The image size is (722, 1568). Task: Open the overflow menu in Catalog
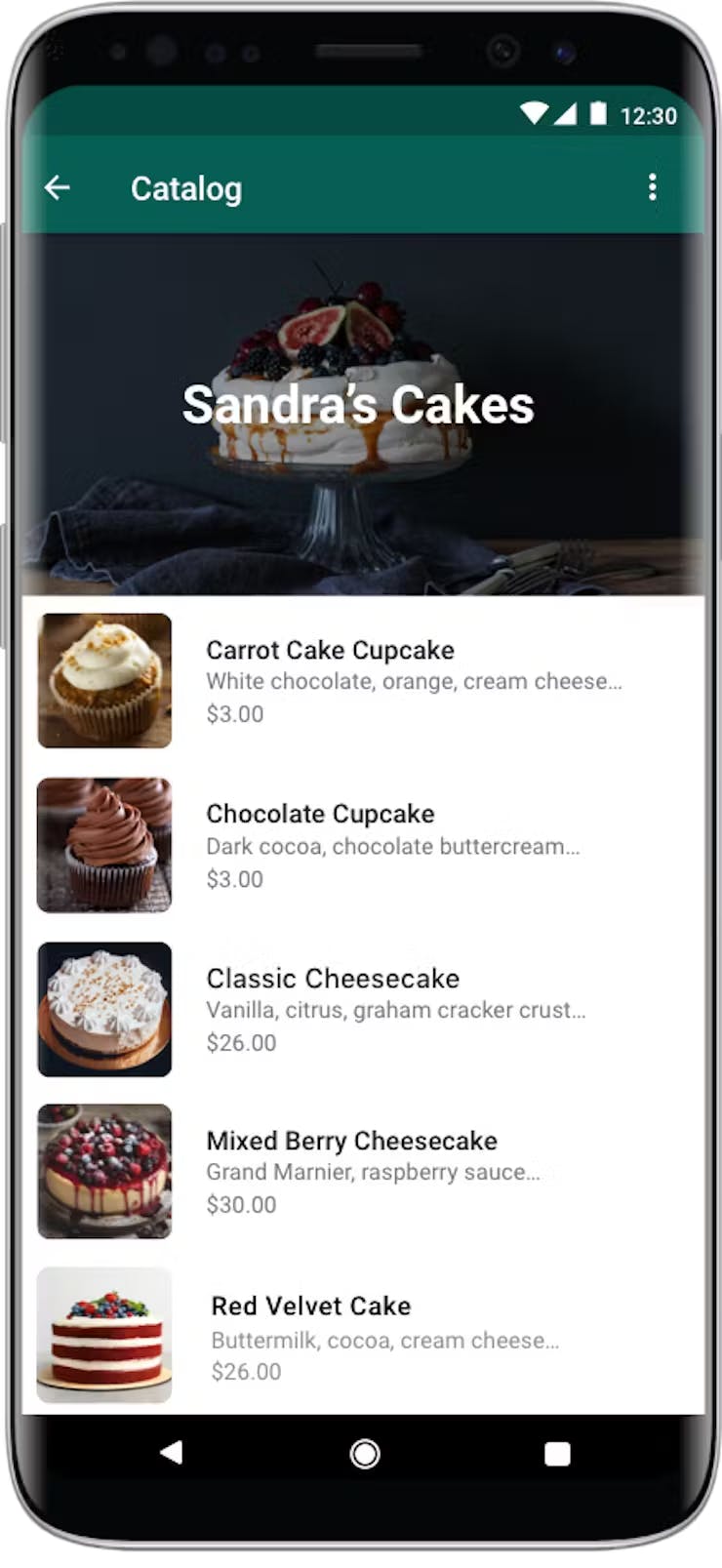652,187
